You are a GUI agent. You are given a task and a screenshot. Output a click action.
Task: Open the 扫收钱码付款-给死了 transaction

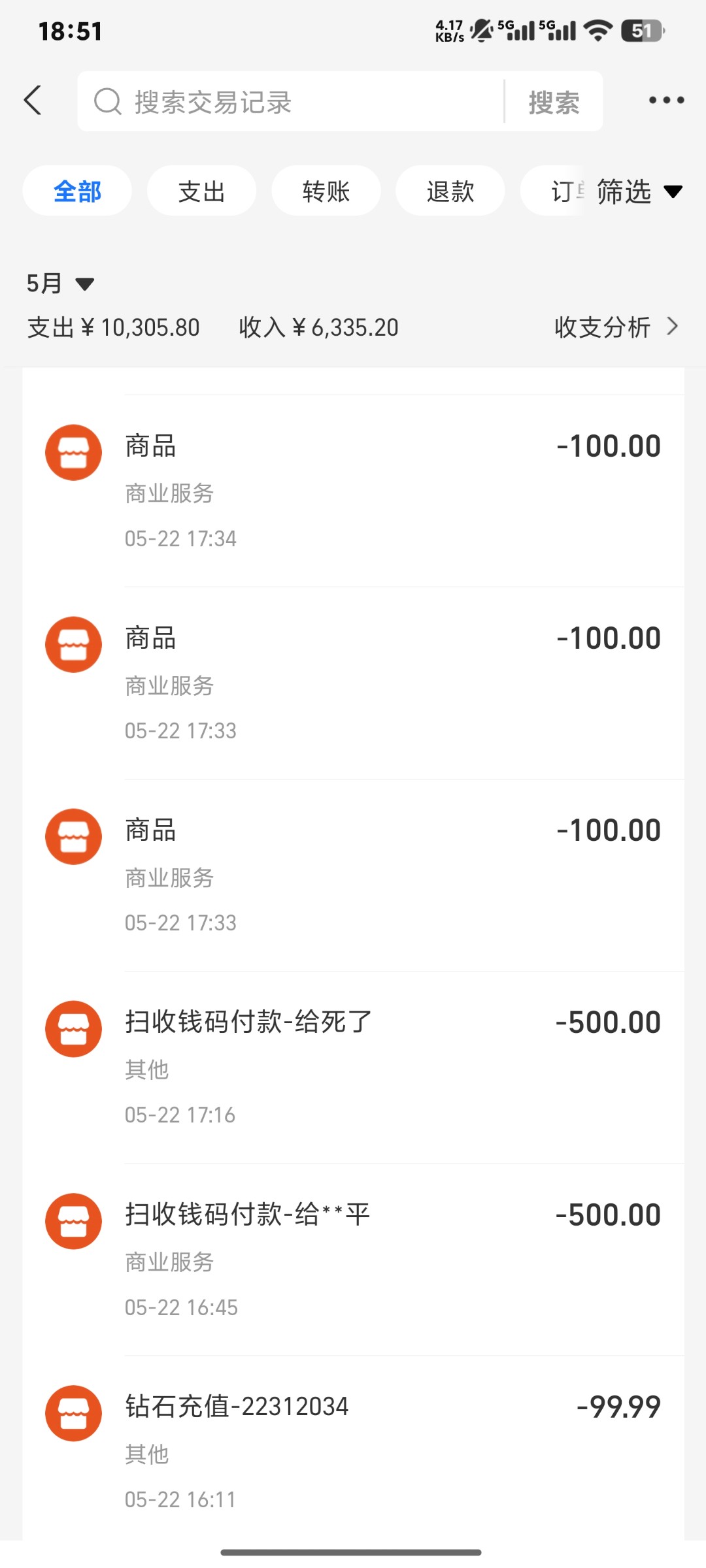[353, 1068]
